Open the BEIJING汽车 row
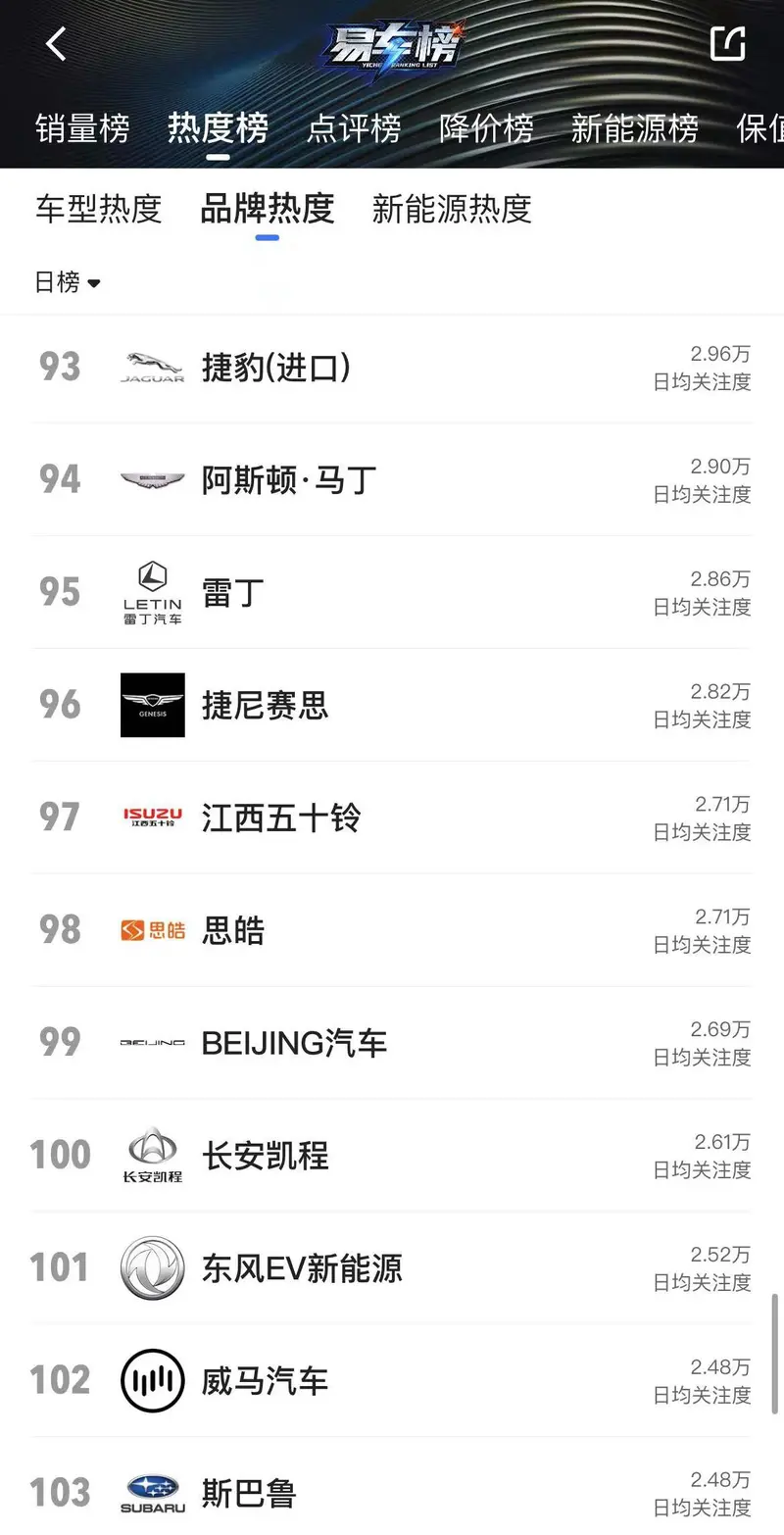The width and height of the screenshot is (784, 1535). click(x=392, y=1043)
